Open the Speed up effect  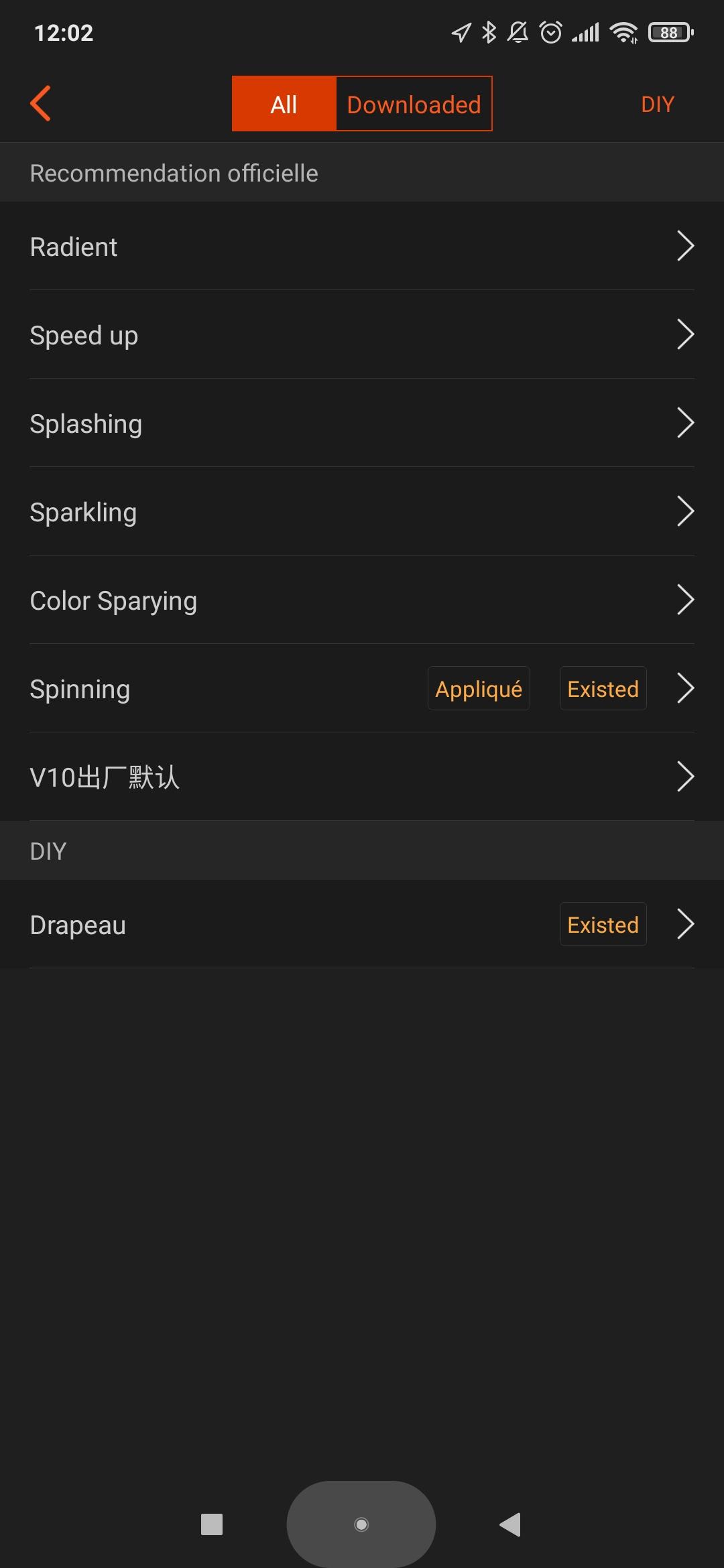click(362, 334)
